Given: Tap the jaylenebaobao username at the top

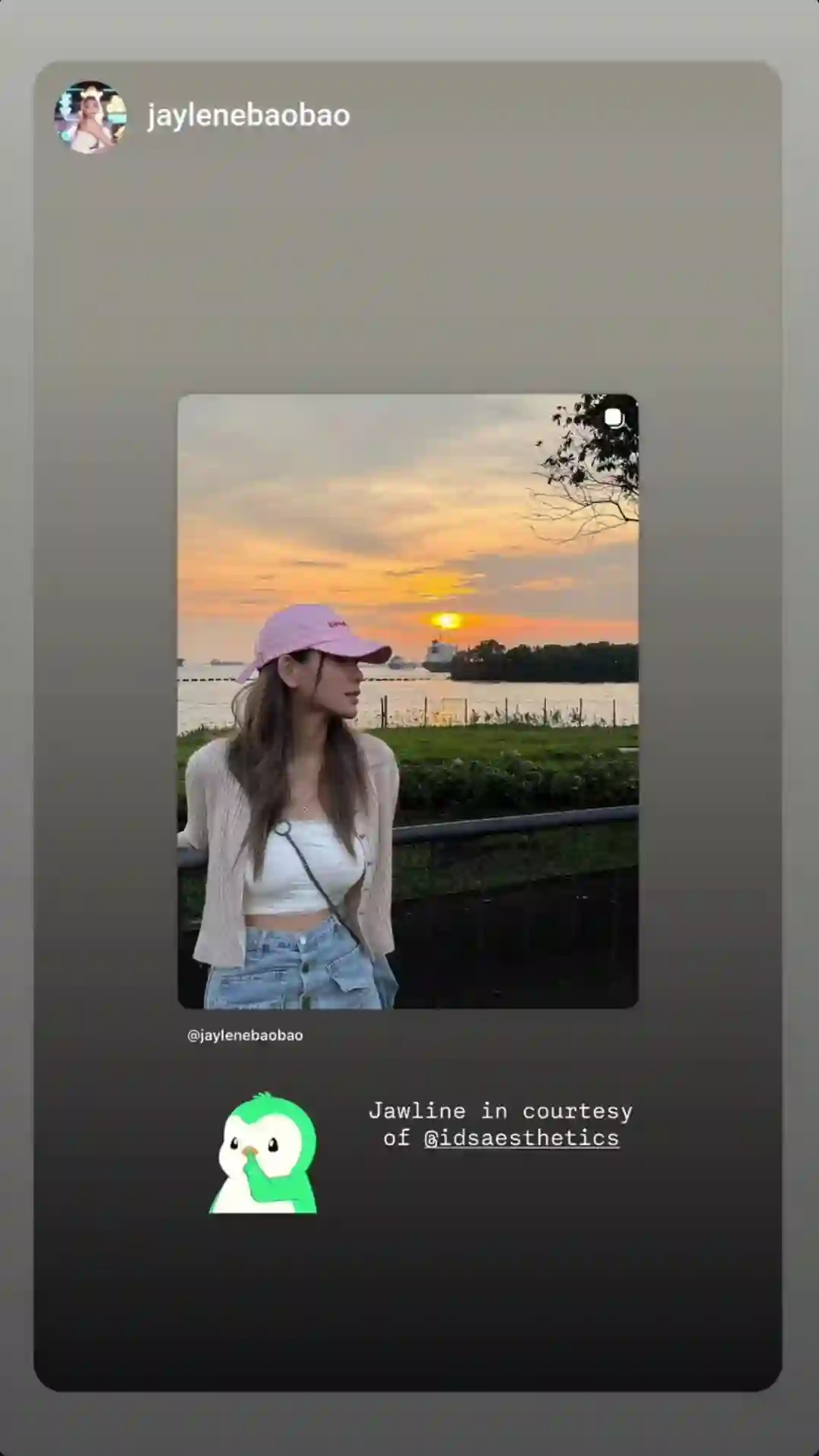Looking at the screenshot, I should (x=248, y=116).
